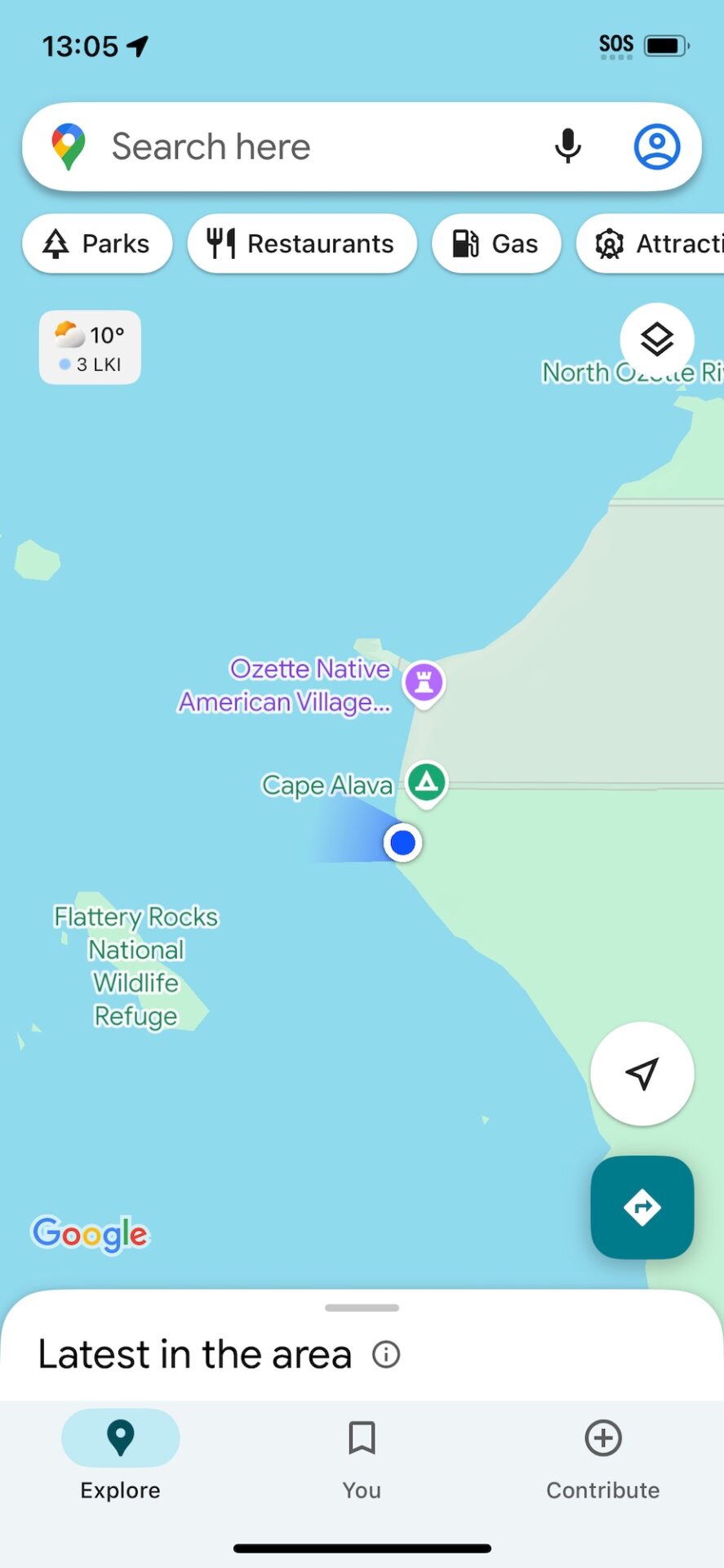Go to the Contribute tab
Screen dimensions: 724x1568
coord(603,1456)
